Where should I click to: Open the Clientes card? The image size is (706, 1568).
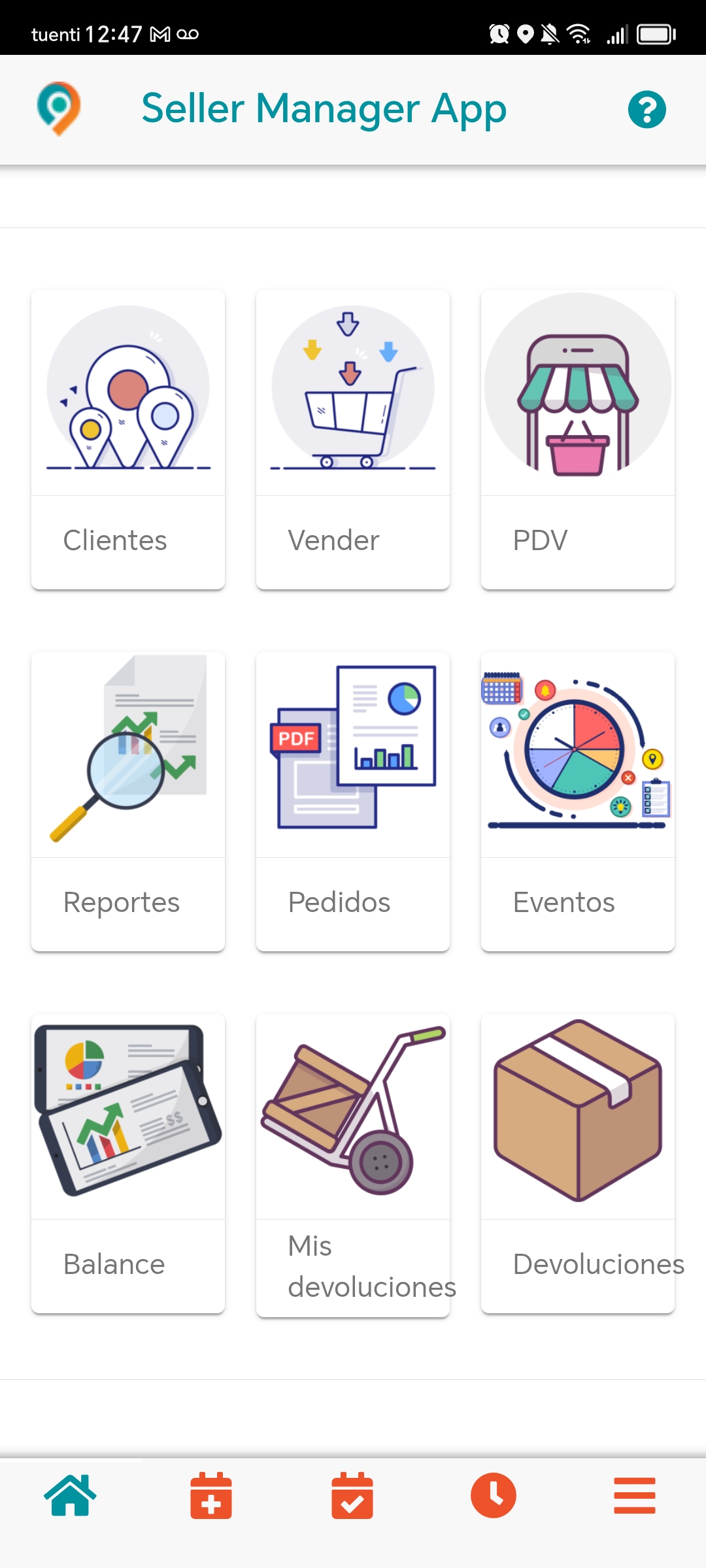(128, 439)
